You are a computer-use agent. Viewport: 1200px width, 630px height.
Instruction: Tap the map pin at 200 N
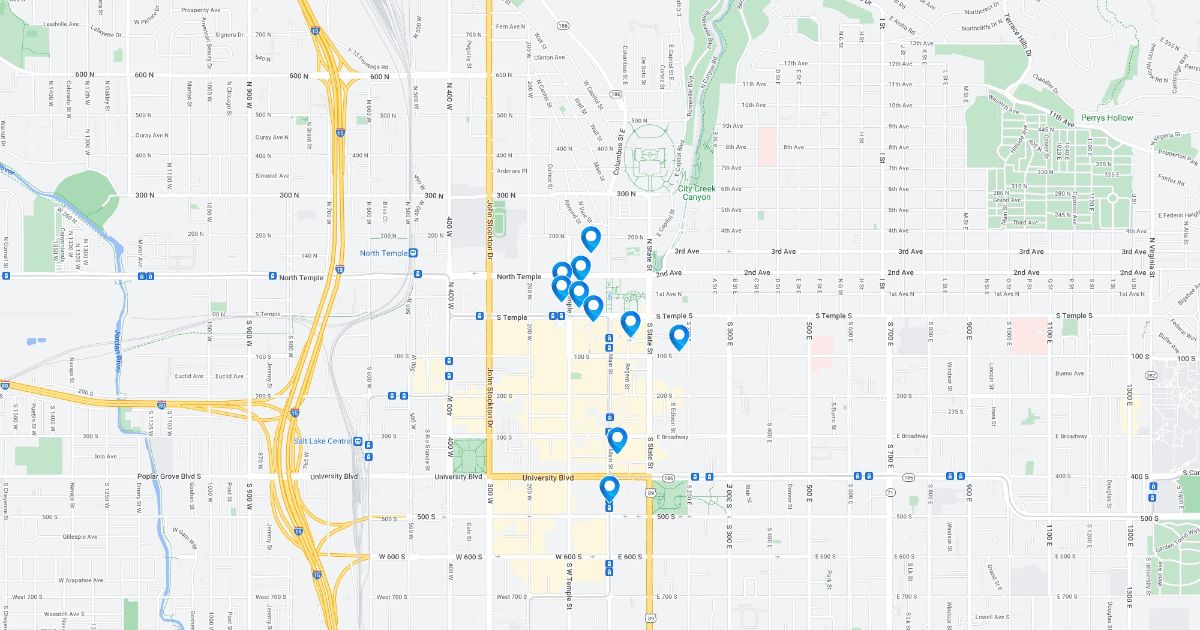tap(591, 238)
